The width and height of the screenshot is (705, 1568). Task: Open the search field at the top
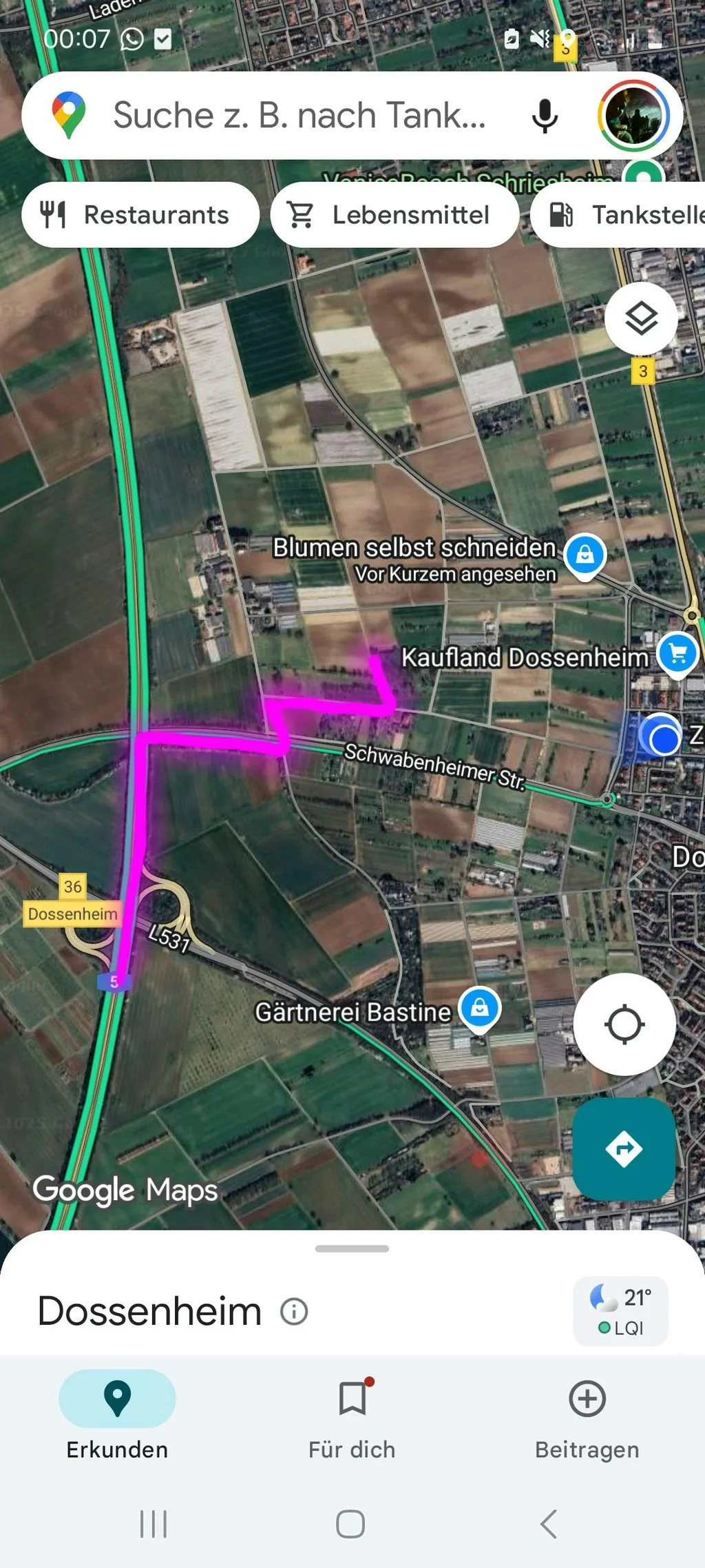coord(299,116)
